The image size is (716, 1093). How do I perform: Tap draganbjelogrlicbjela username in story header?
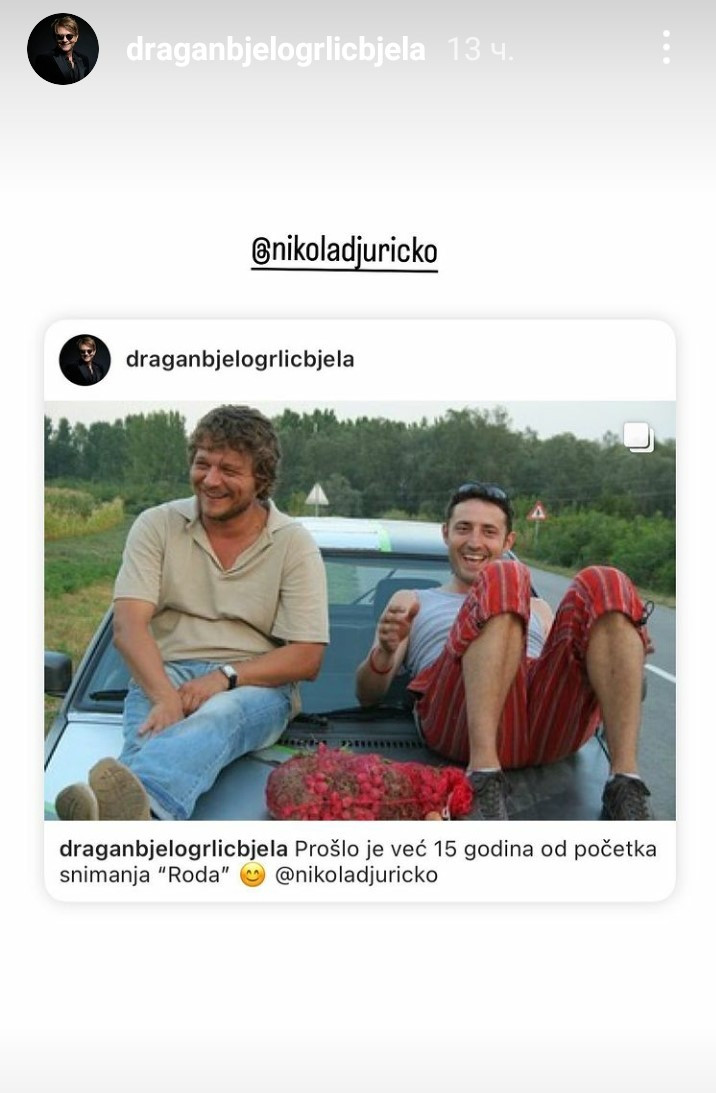point(275,49)
